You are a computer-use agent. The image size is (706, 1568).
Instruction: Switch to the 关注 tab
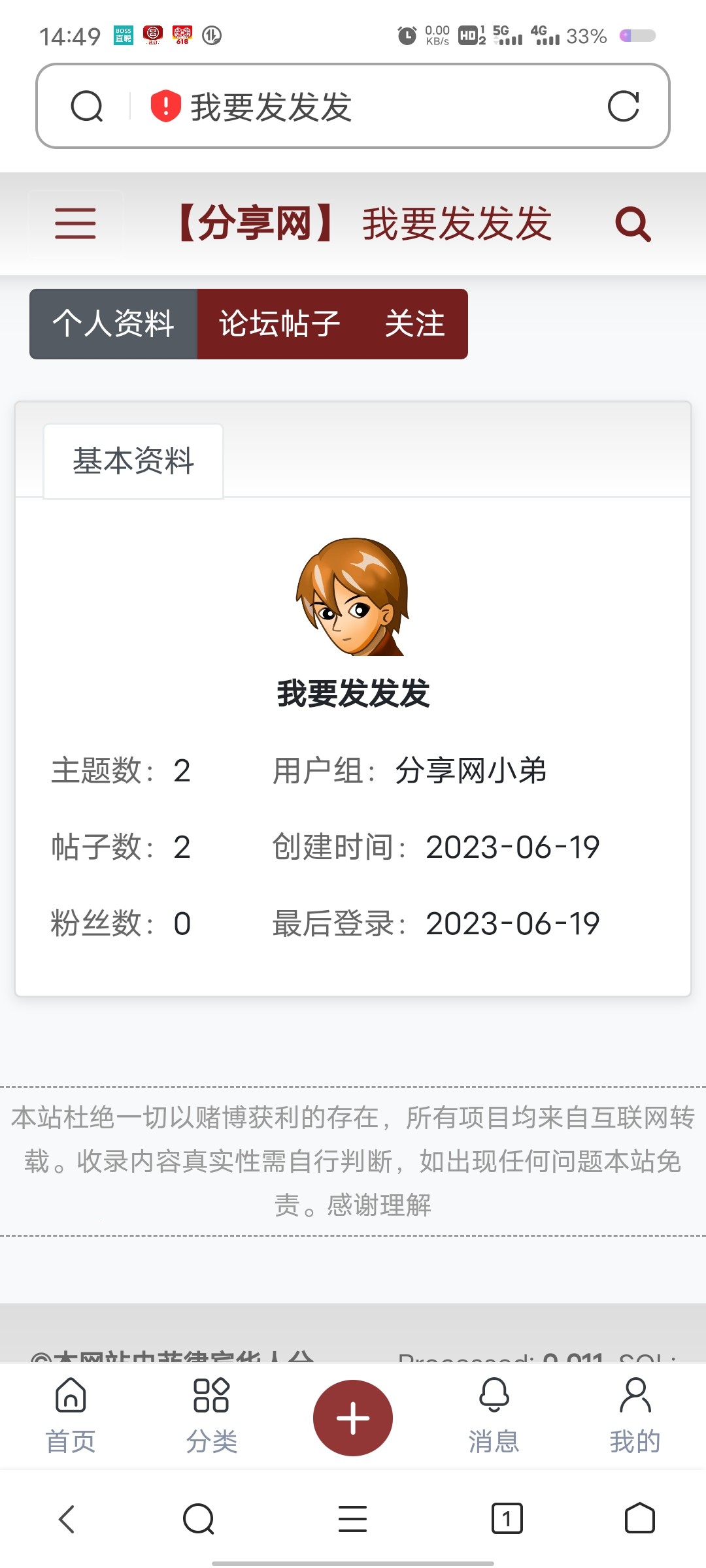point(414,324)
